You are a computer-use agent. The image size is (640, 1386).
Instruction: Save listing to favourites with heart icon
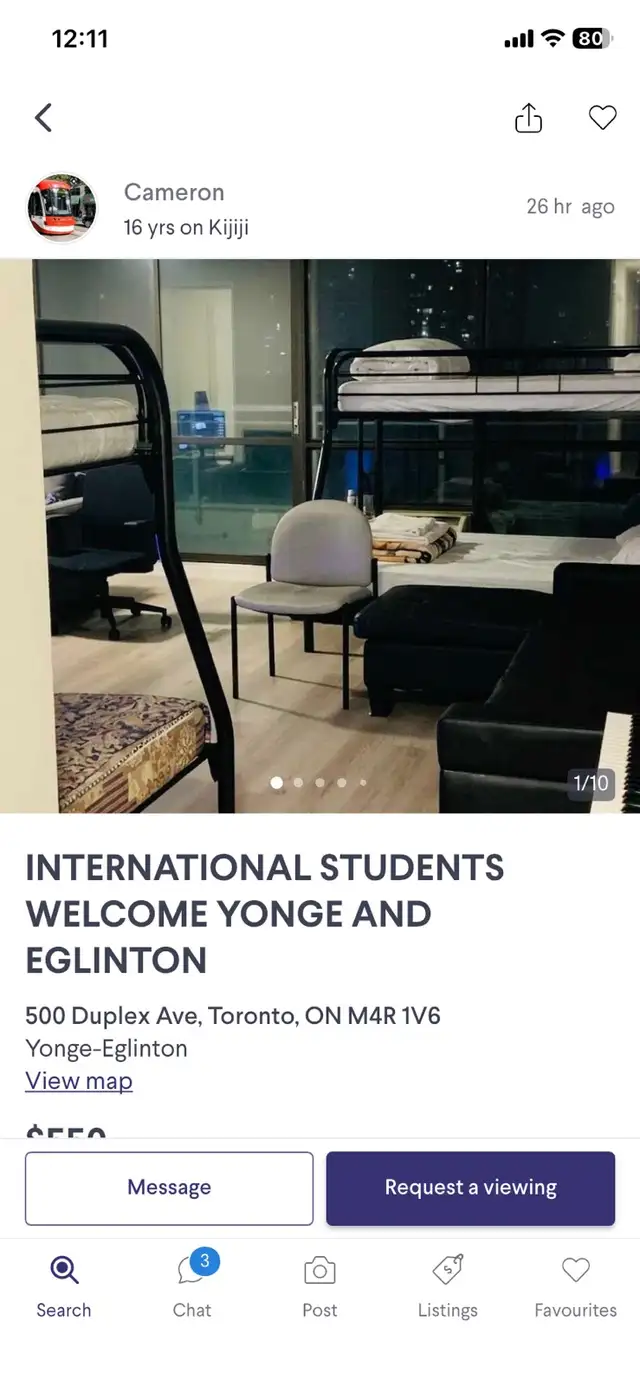(602, 118)
